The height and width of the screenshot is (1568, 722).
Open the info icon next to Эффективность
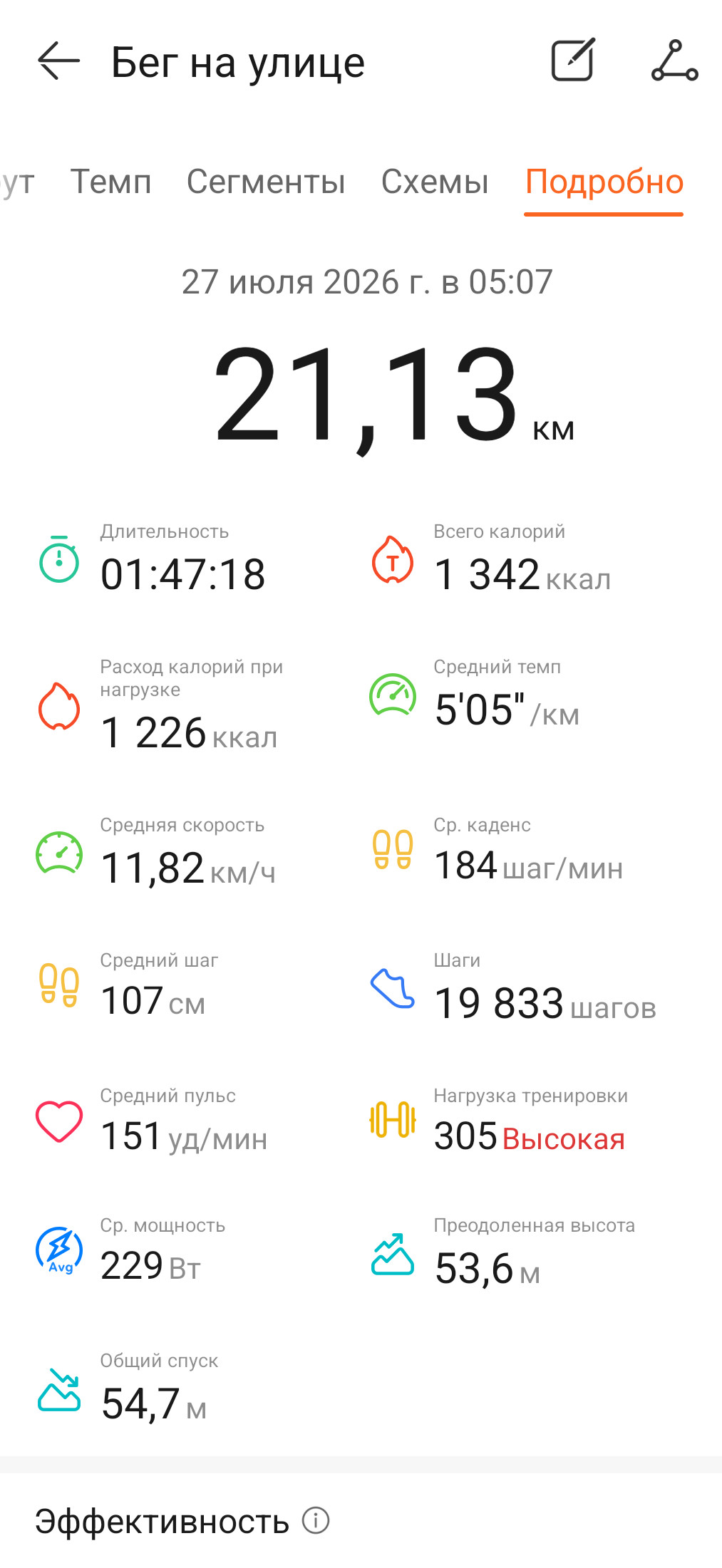coord(316,1520)
